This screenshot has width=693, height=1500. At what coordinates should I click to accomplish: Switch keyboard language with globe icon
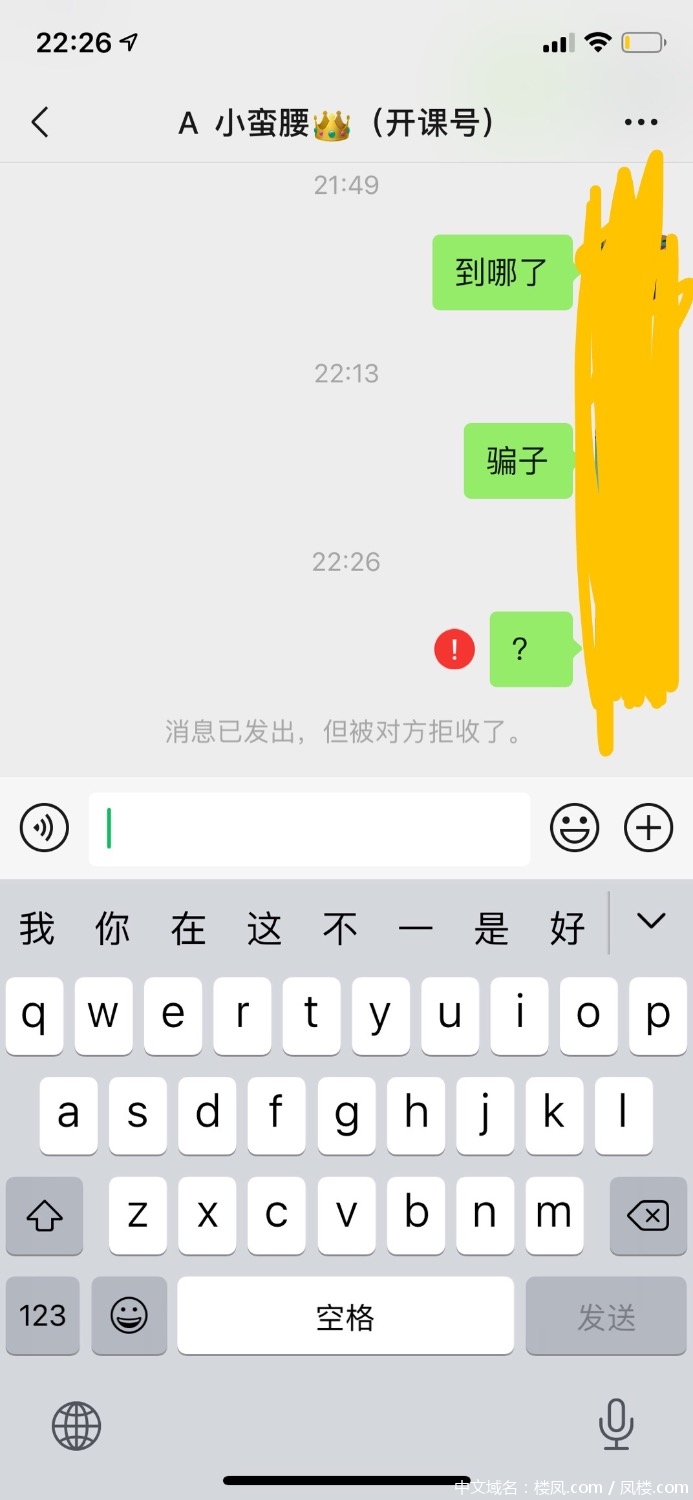(77, 1425)
